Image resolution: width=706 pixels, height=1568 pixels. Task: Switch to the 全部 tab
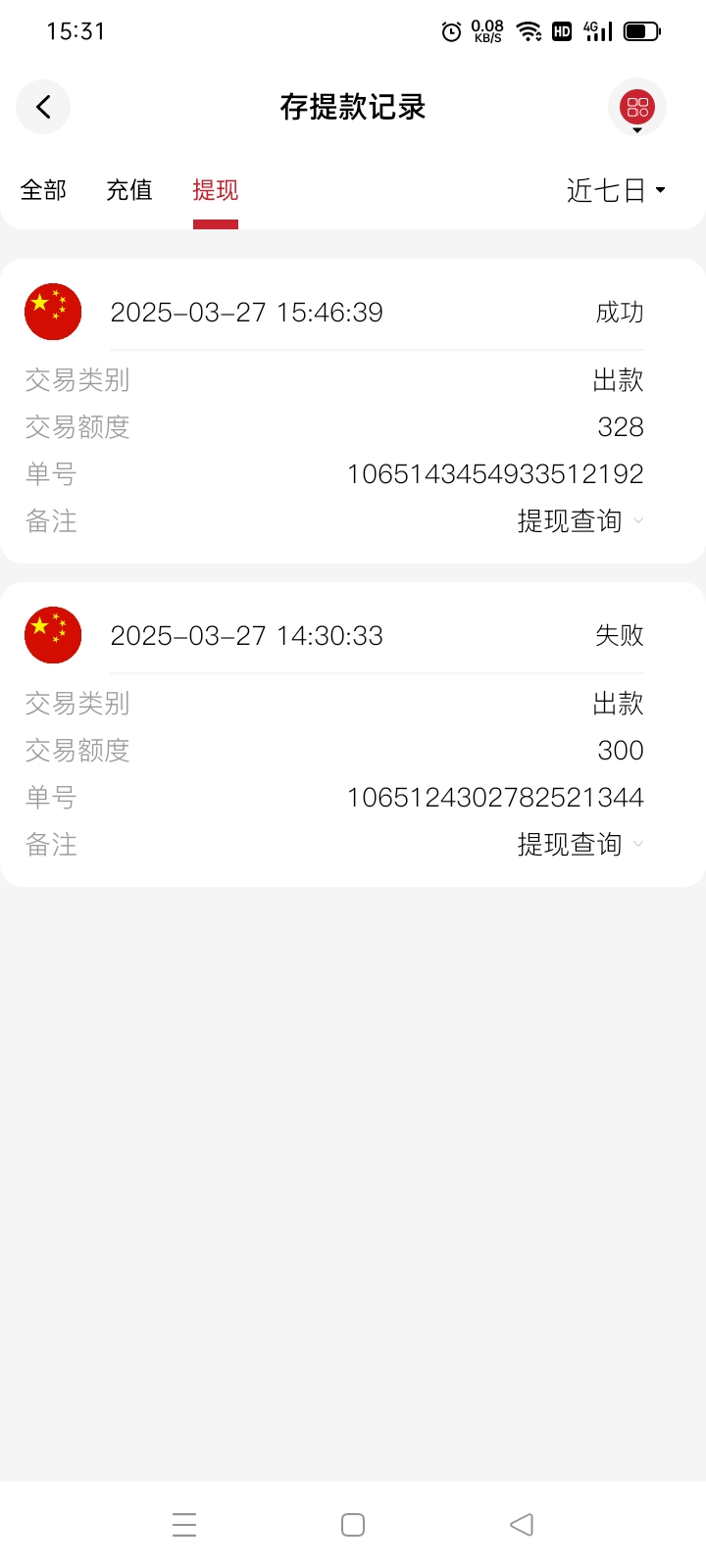[x=43, y=190]
